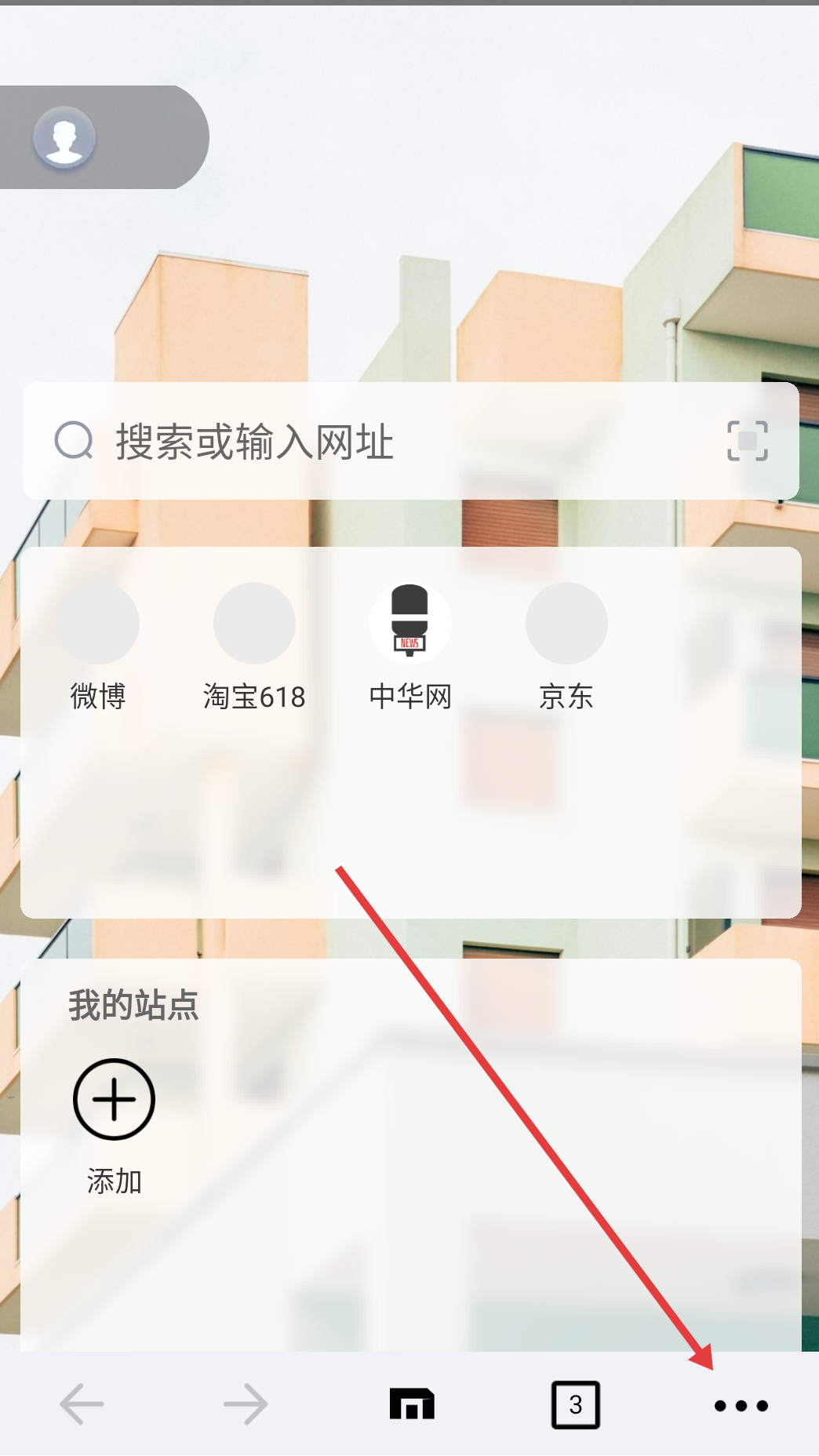The height and width of the screenshot is (1456, 819).
Task: Open the 微博 shortcut
Action: pos(98,624)
